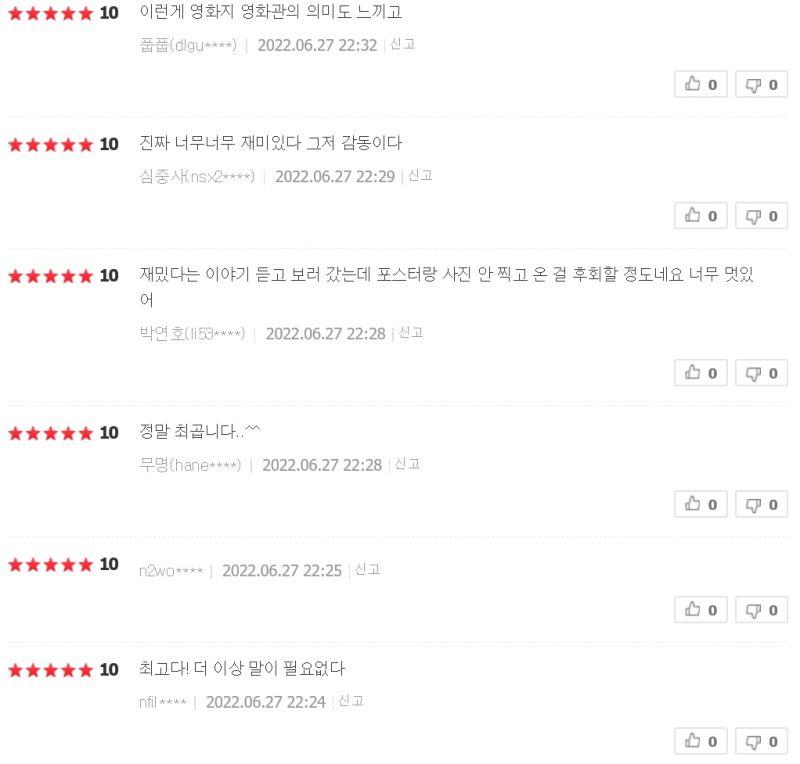Report 심중사's review via 신고

421,176
